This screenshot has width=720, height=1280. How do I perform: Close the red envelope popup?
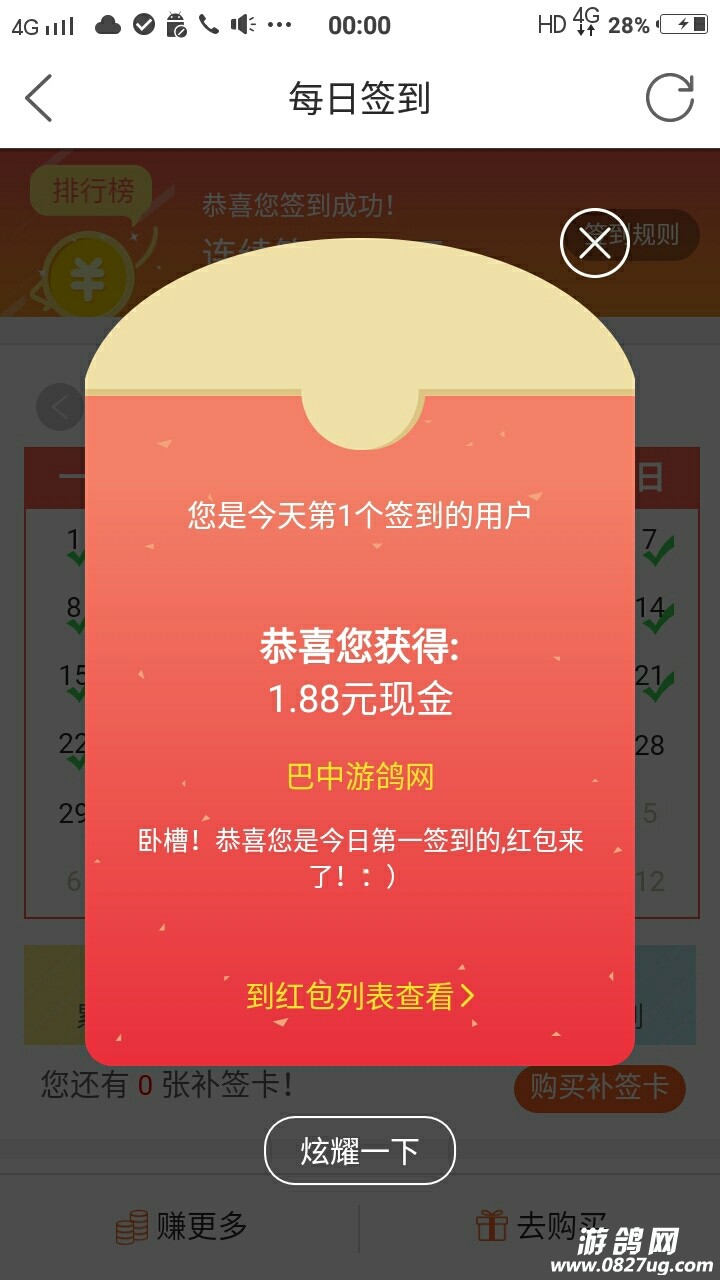click(594, 244)
